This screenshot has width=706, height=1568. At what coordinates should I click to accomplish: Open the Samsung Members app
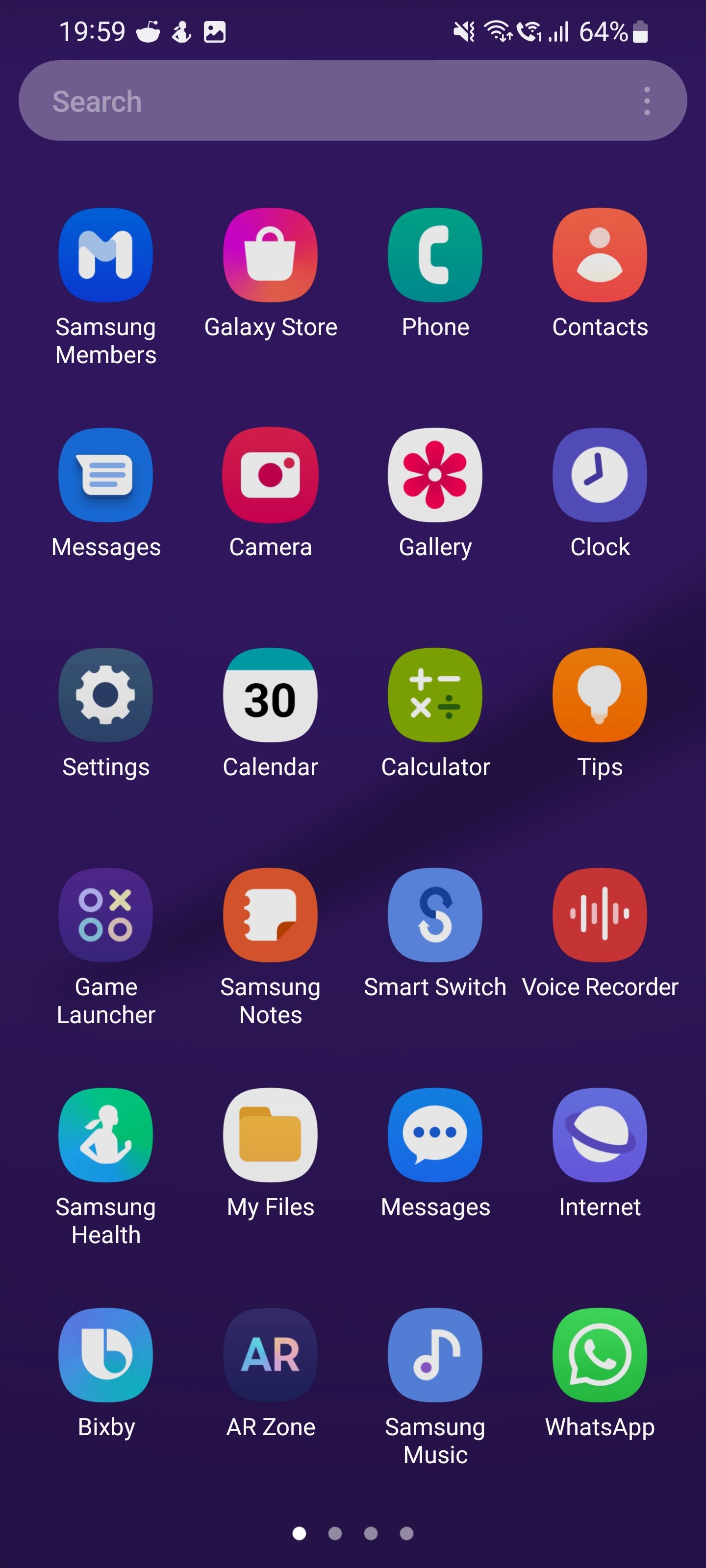(x=105, y=254)
